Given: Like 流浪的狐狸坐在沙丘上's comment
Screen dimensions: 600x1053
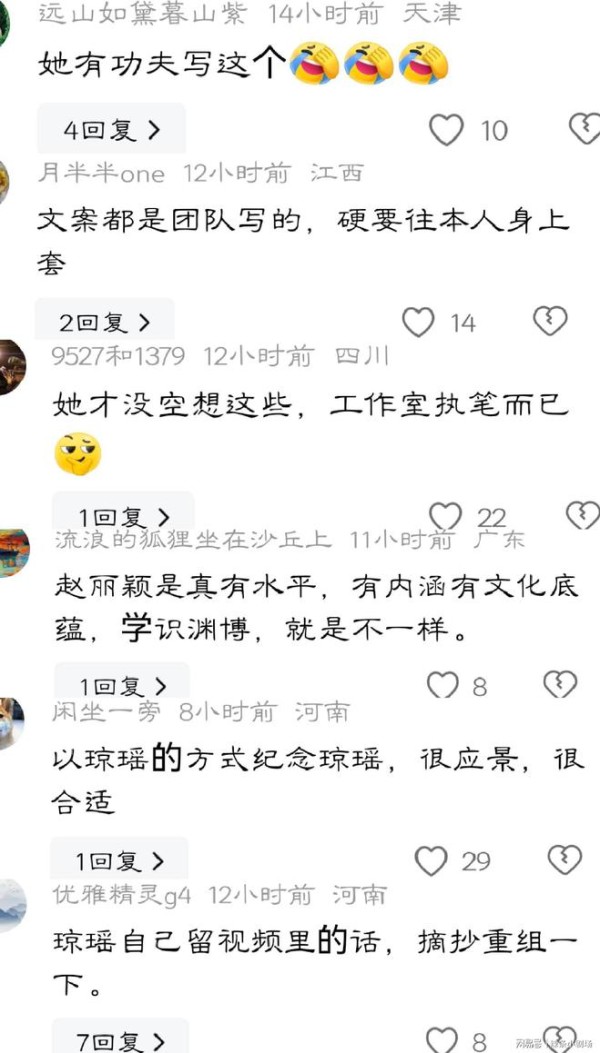Looking at the screenshot, I should (443, 685).
